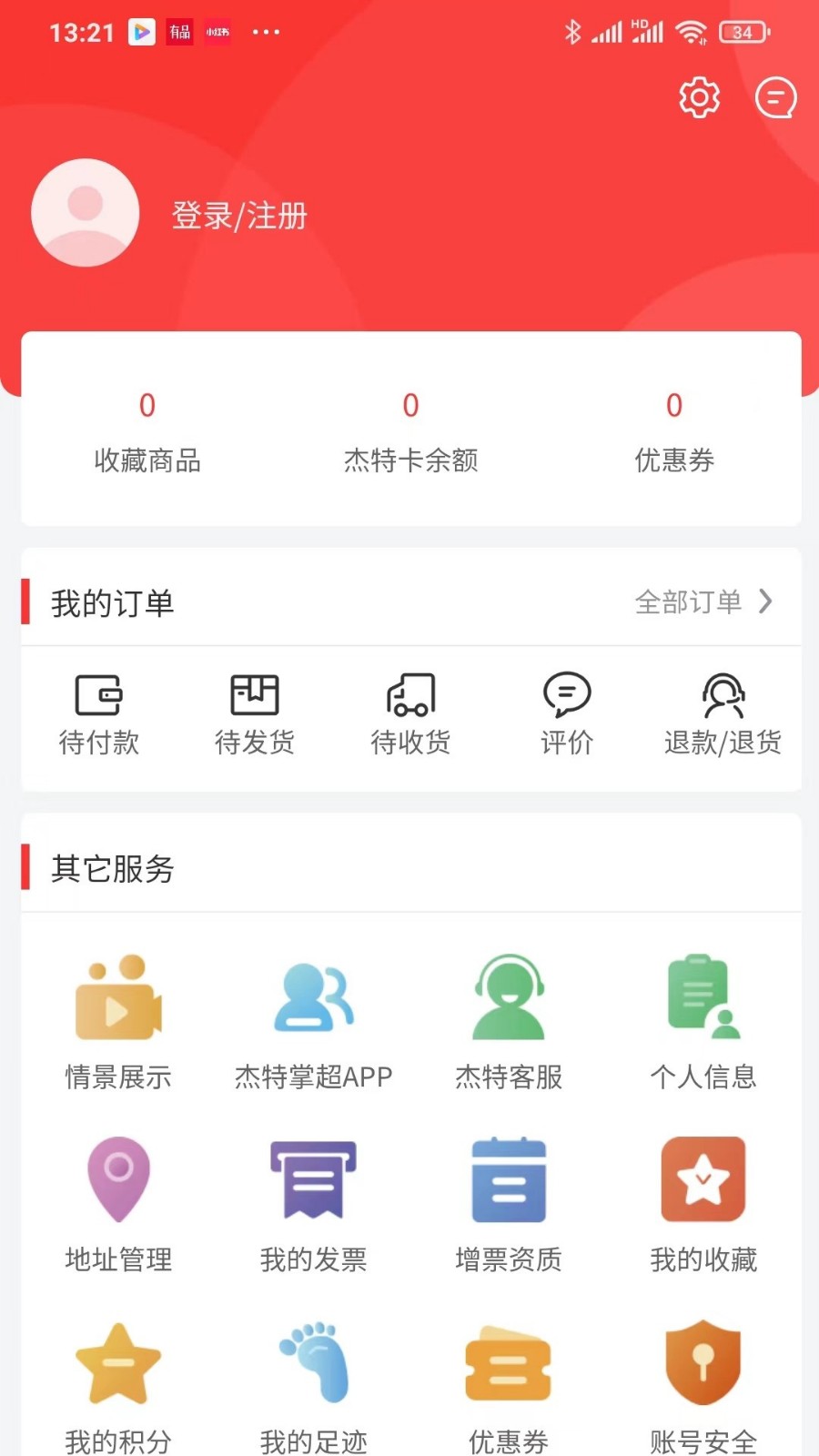The width and height of the screenshot is (819, 1456).
Task: Open the 退款/退货 refund and returns icon
Action: [722, 713]
